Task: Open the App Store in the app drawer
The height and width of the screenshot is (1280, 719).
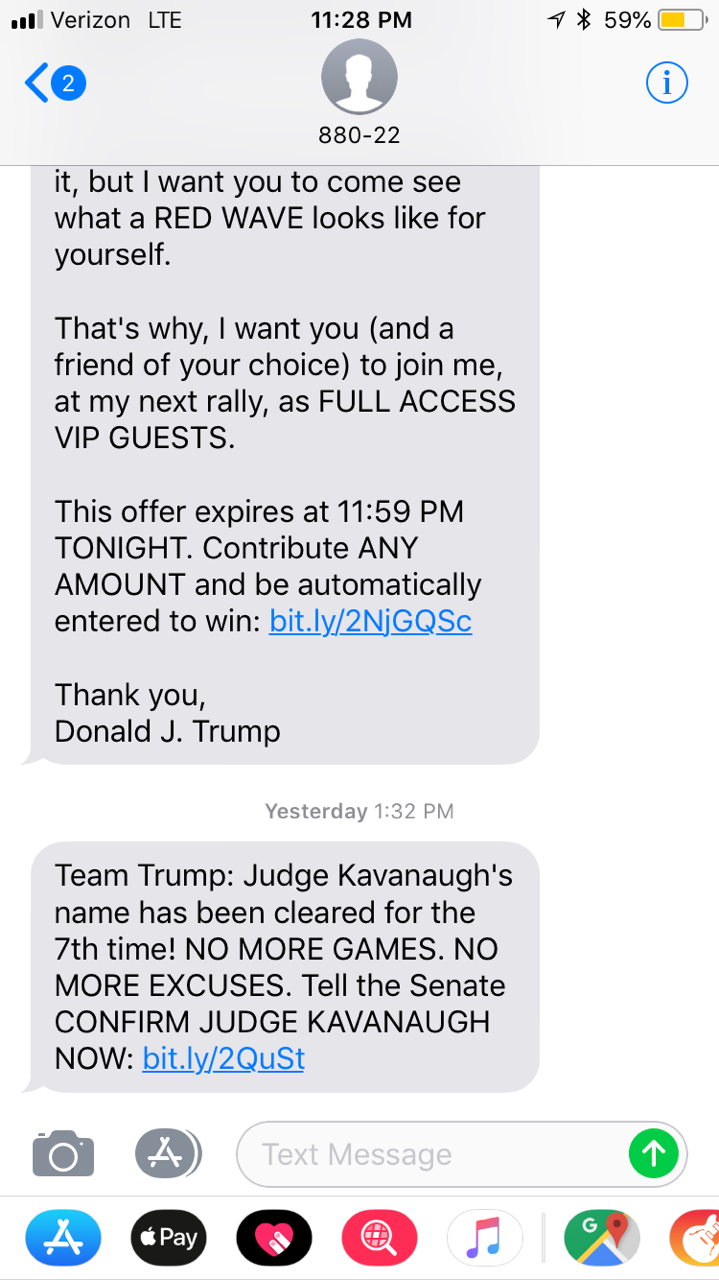Action: (63, 1238)
